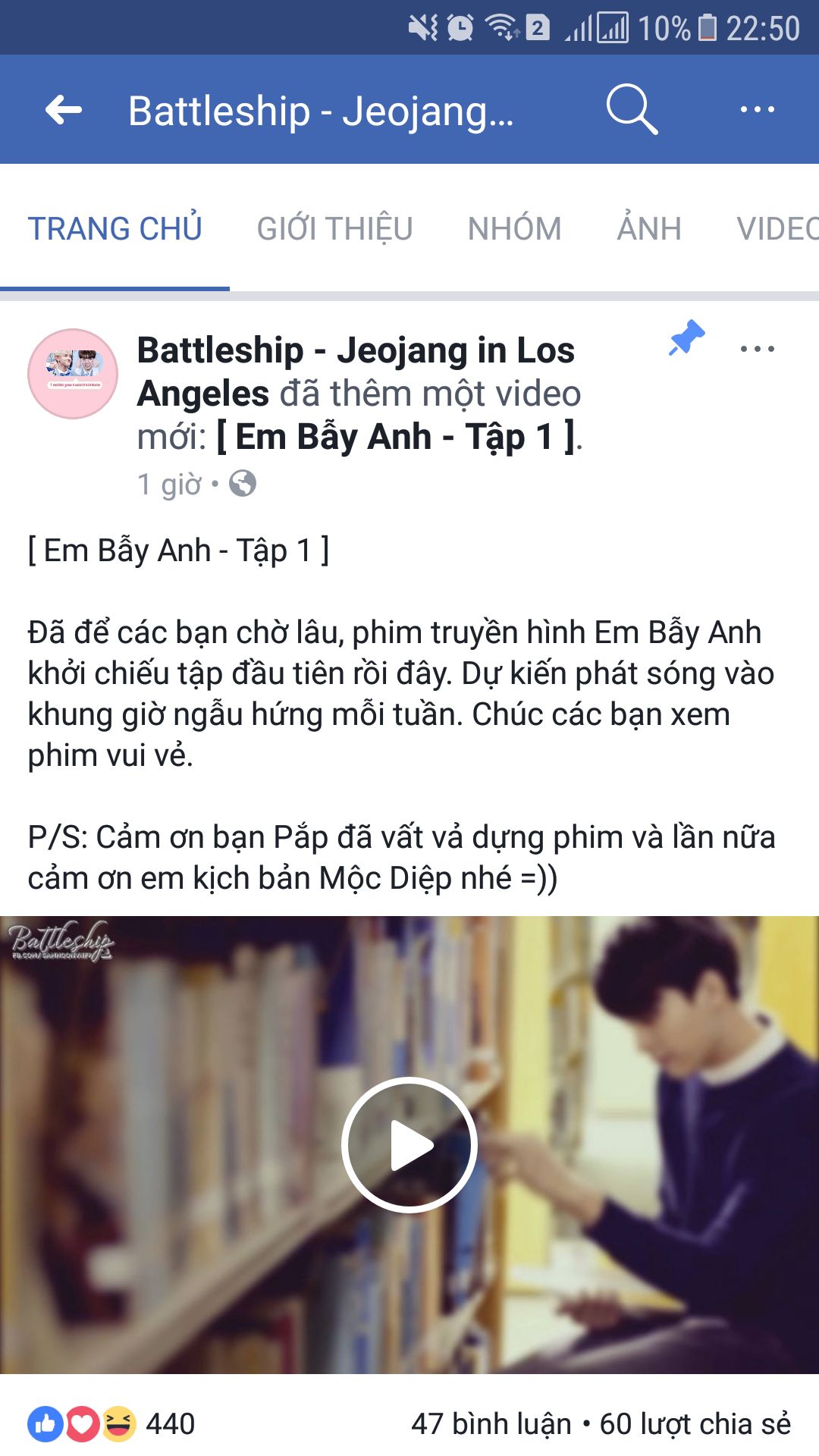Tap the Battleship - Jeojang in Los Angeles page name
Image resolution: width=819 pixels, height=1456 pixels.
(356, 372)
